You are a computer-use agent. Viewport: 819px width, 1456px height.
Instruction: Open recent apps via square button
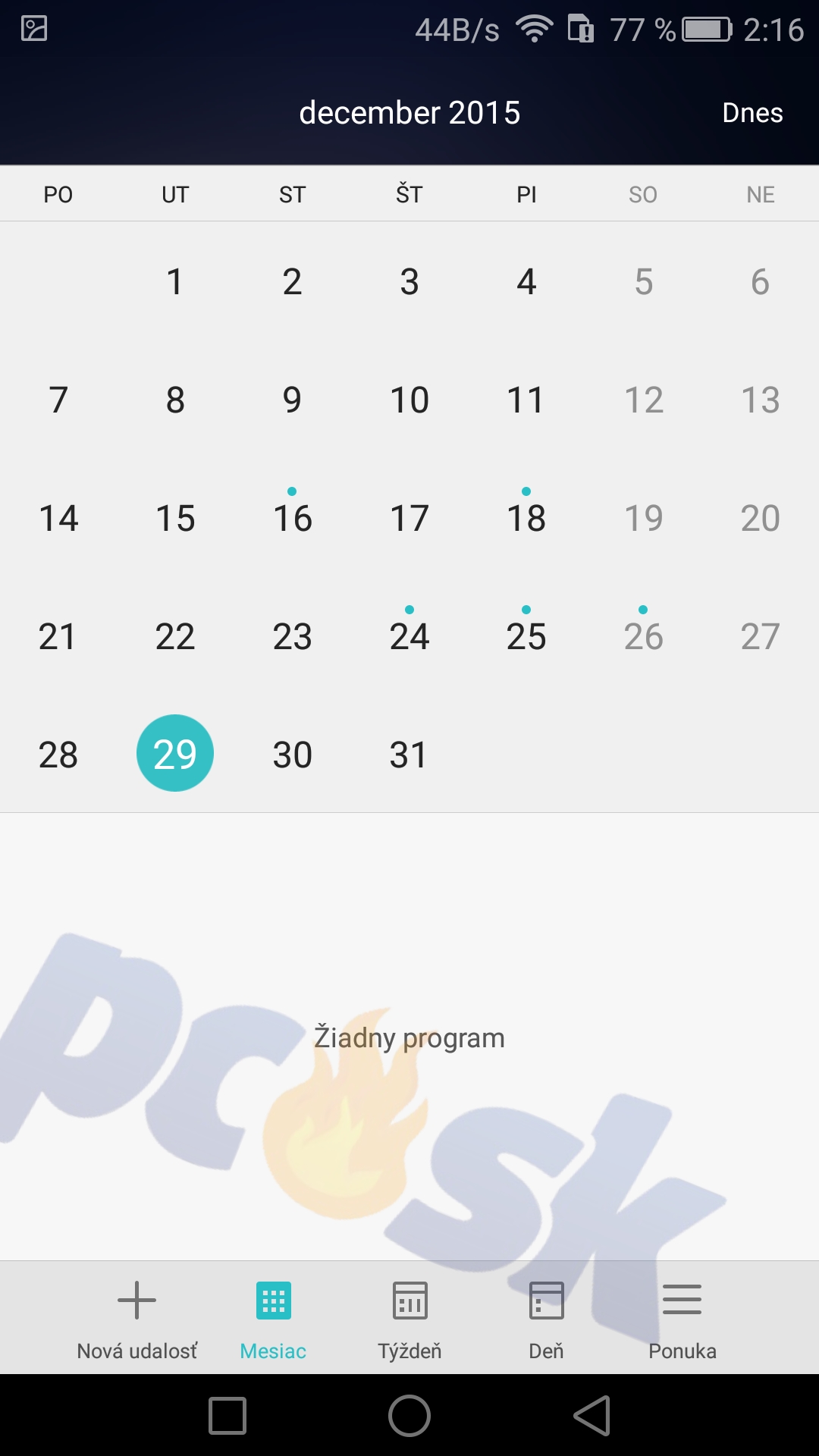point(227,1416)
